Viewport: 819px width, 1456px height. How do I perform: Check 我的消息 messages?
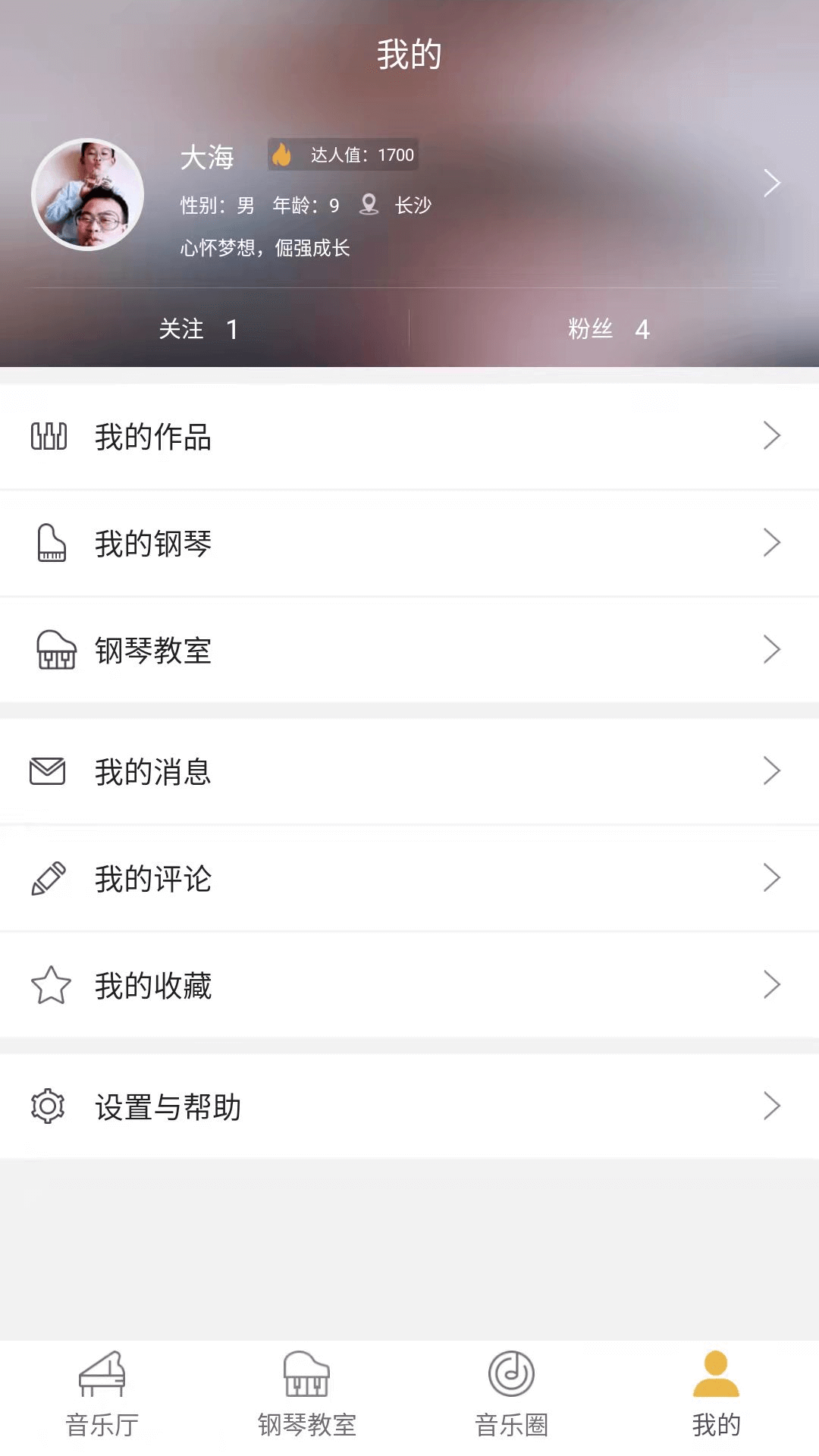click(x=409, y=771)
